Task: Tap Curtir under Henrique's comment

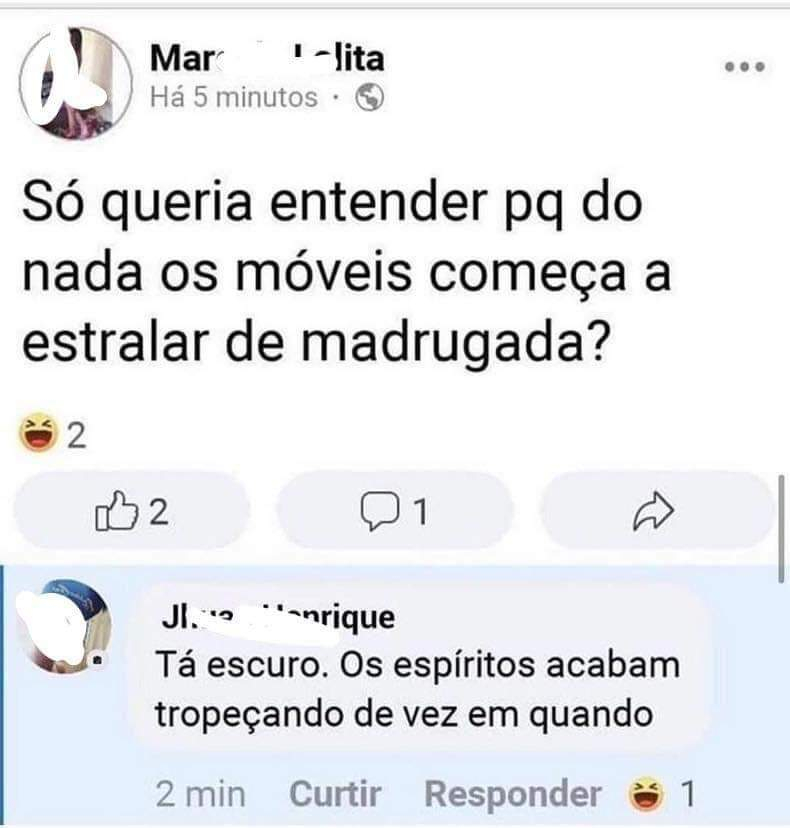Action: click(335, 795)
